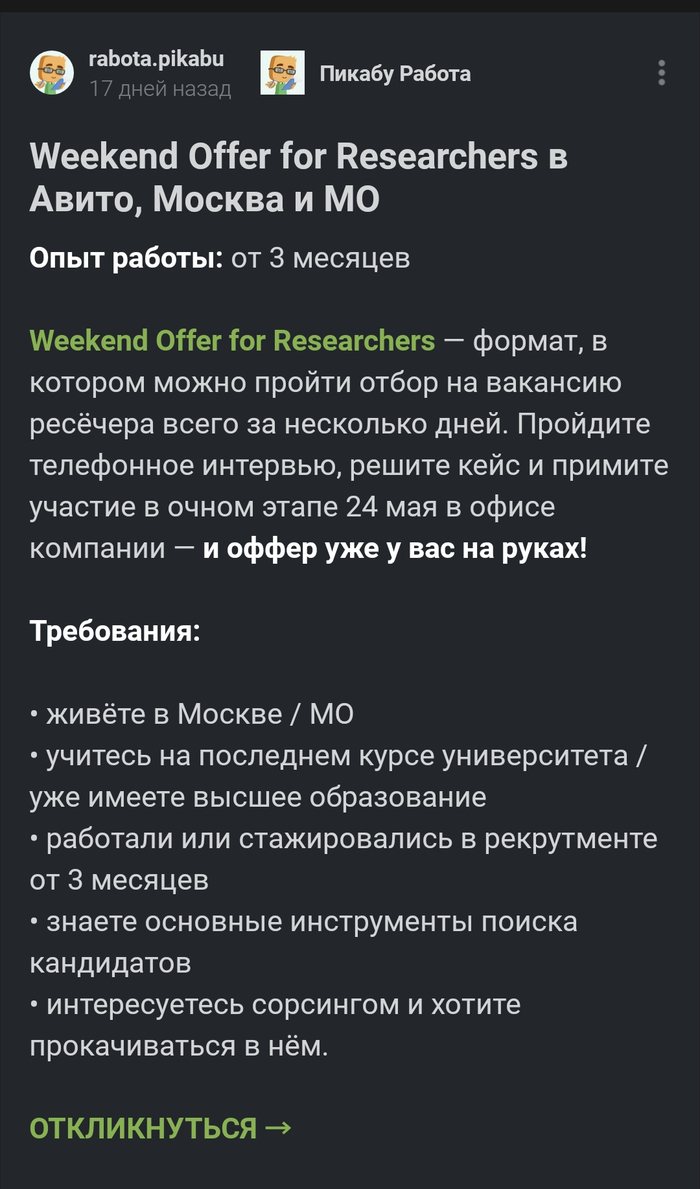Open the Пикабу Работа community
700x1189 pixels.
(394, 73)
